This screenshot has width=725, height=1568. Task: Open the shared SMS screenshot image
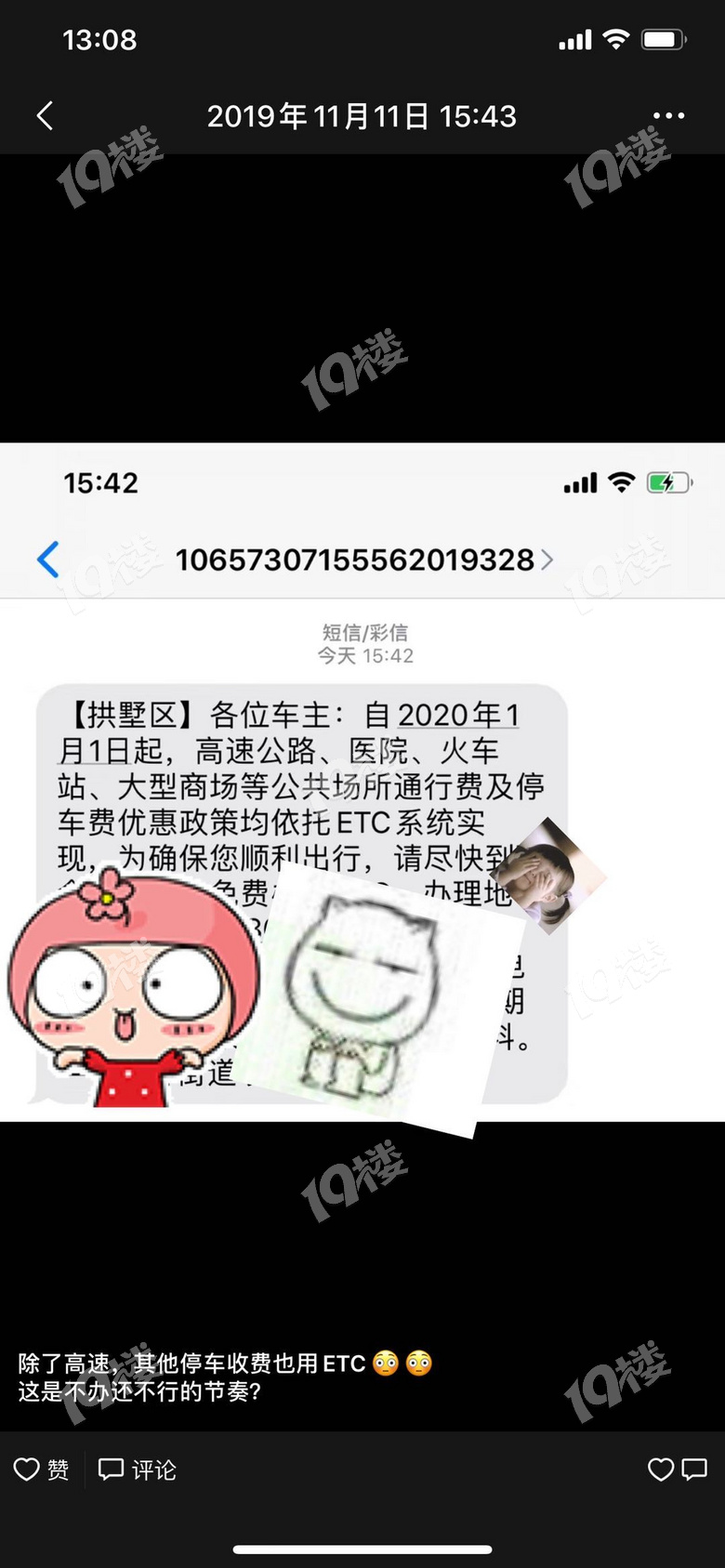click(x=362, y=781)
